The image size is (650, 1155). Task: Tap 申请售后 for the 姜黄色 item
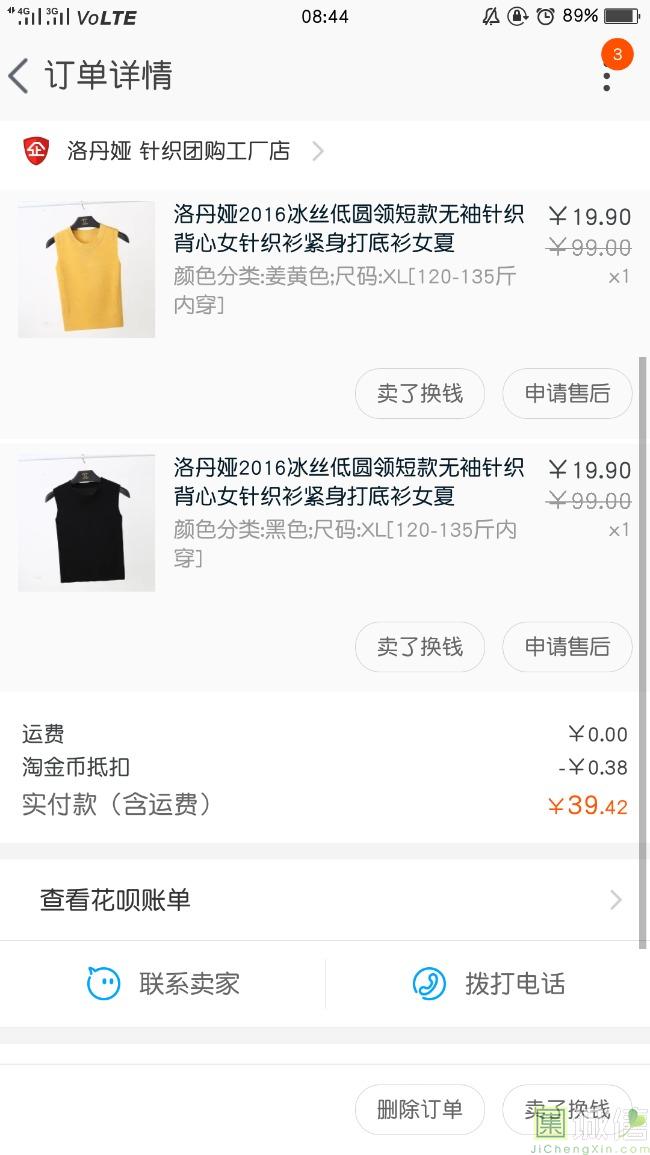567,394
